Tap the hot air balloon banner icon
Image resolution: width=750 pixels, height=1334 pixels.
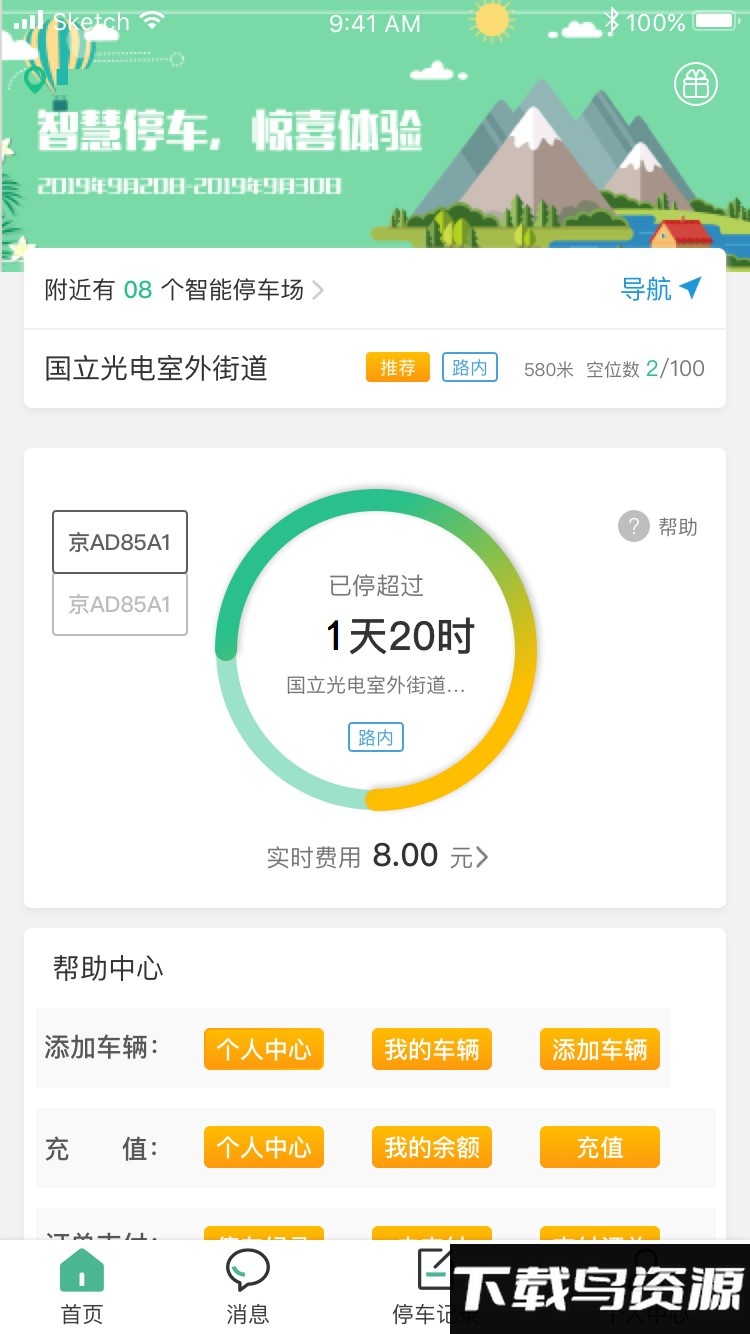(60, 55)
